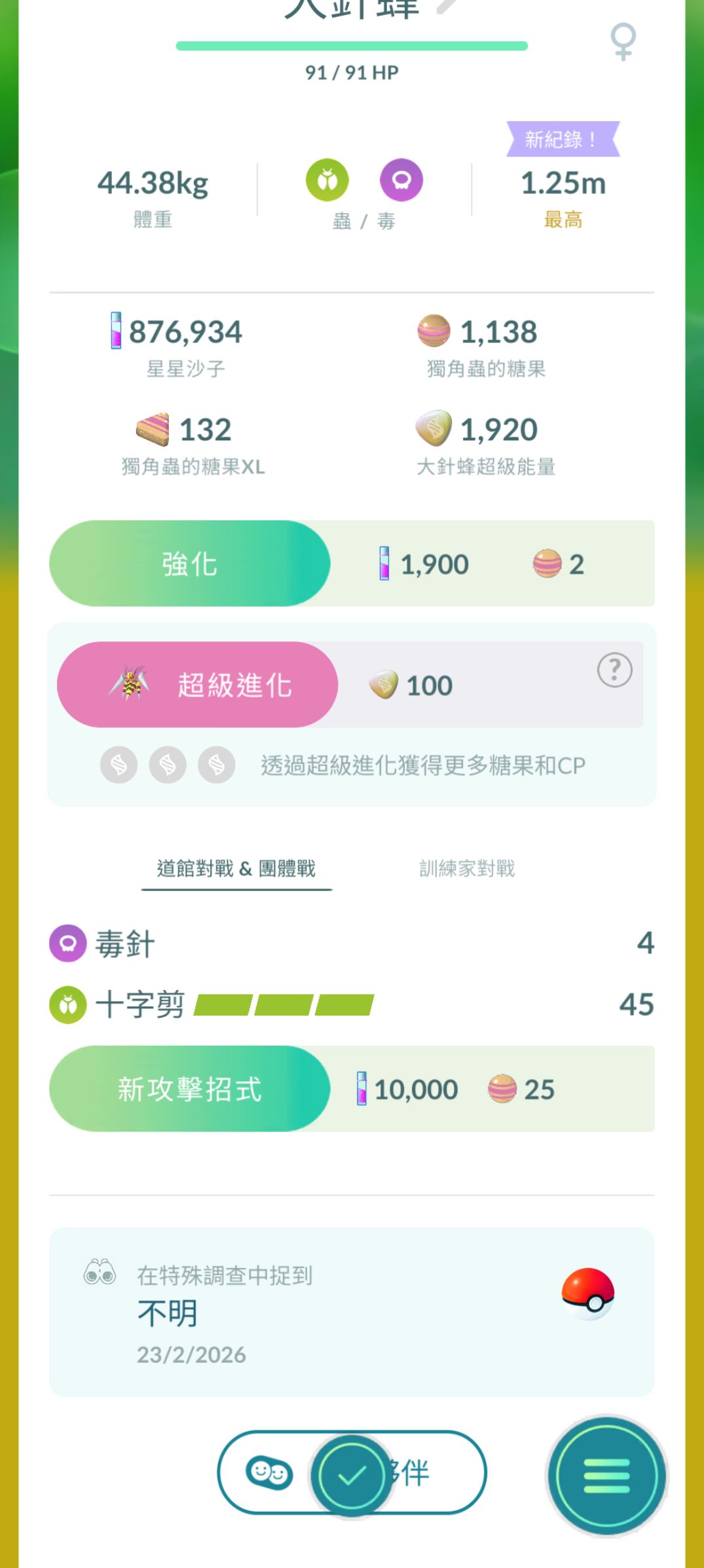Screen dimensions: 704x1568
Task: Tap the 強化 power up button
Action: point(189,564)
